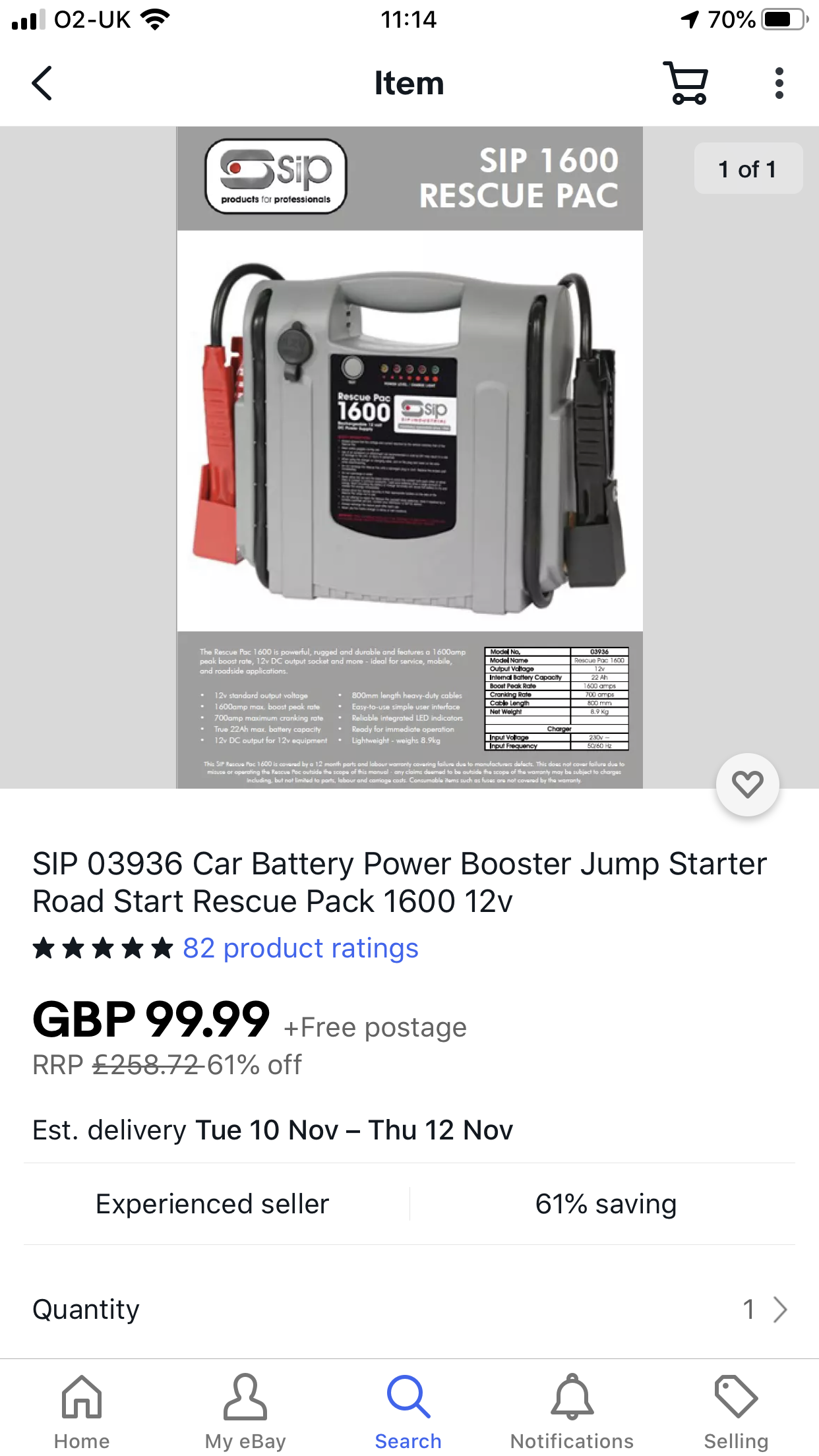Switch to the Home tab
Image resolution: width=819 pixels, height=1456 pixels.
(x=82, y=1411)
